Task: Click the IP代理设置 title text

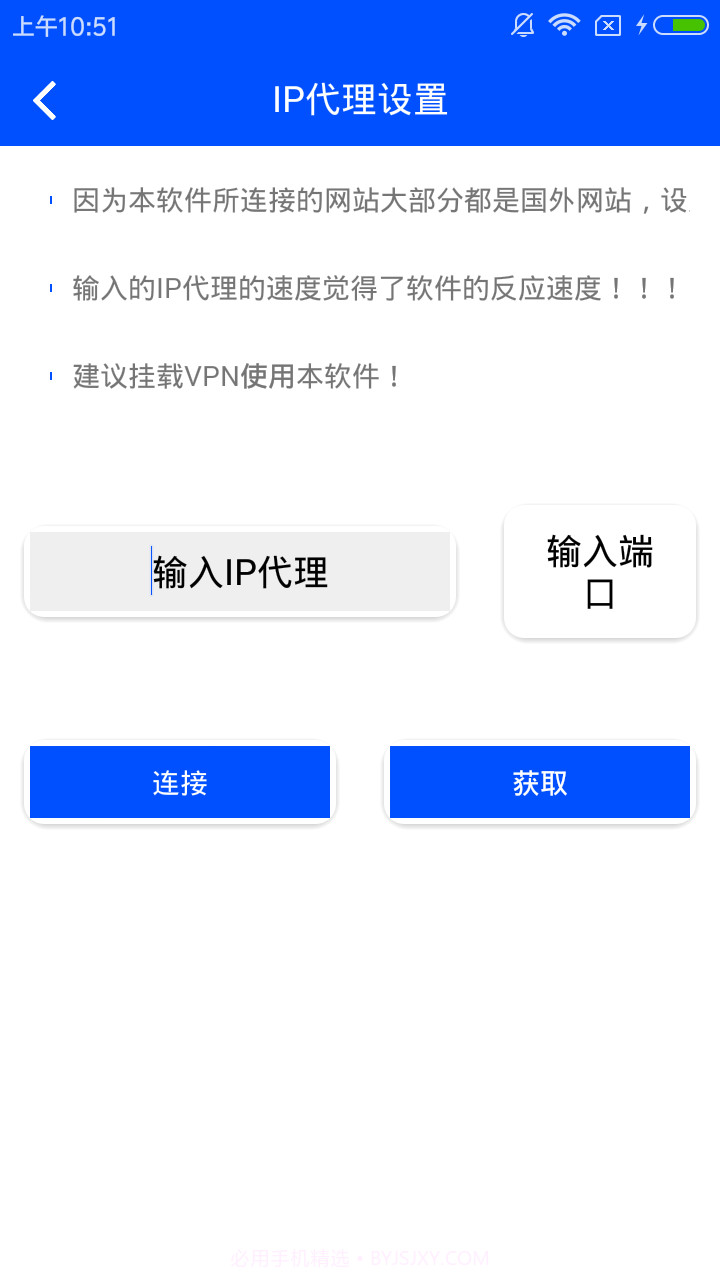Action: [360, 100]
